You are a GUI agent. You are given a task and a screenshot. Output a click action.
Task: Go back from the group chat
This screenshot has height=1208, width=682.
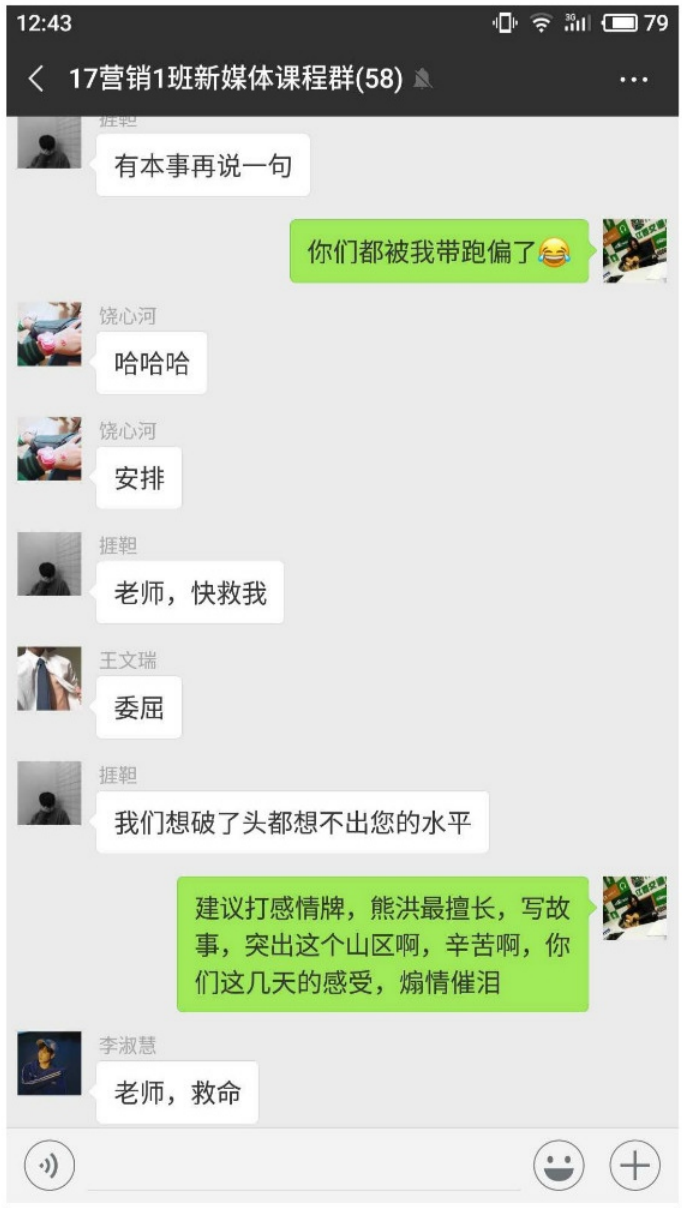click(x=36, y=80)
